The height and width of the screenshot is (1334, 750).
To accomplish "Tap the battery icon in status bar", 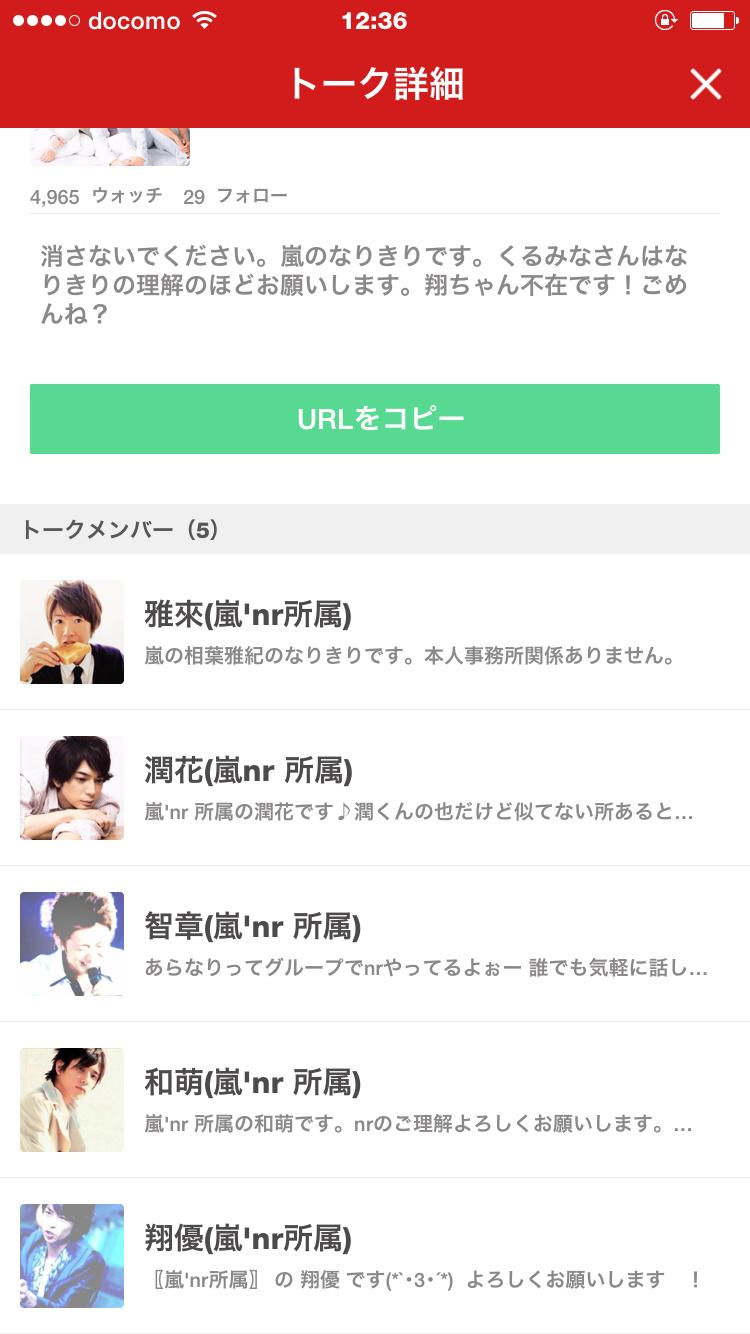I will (716, 18).
